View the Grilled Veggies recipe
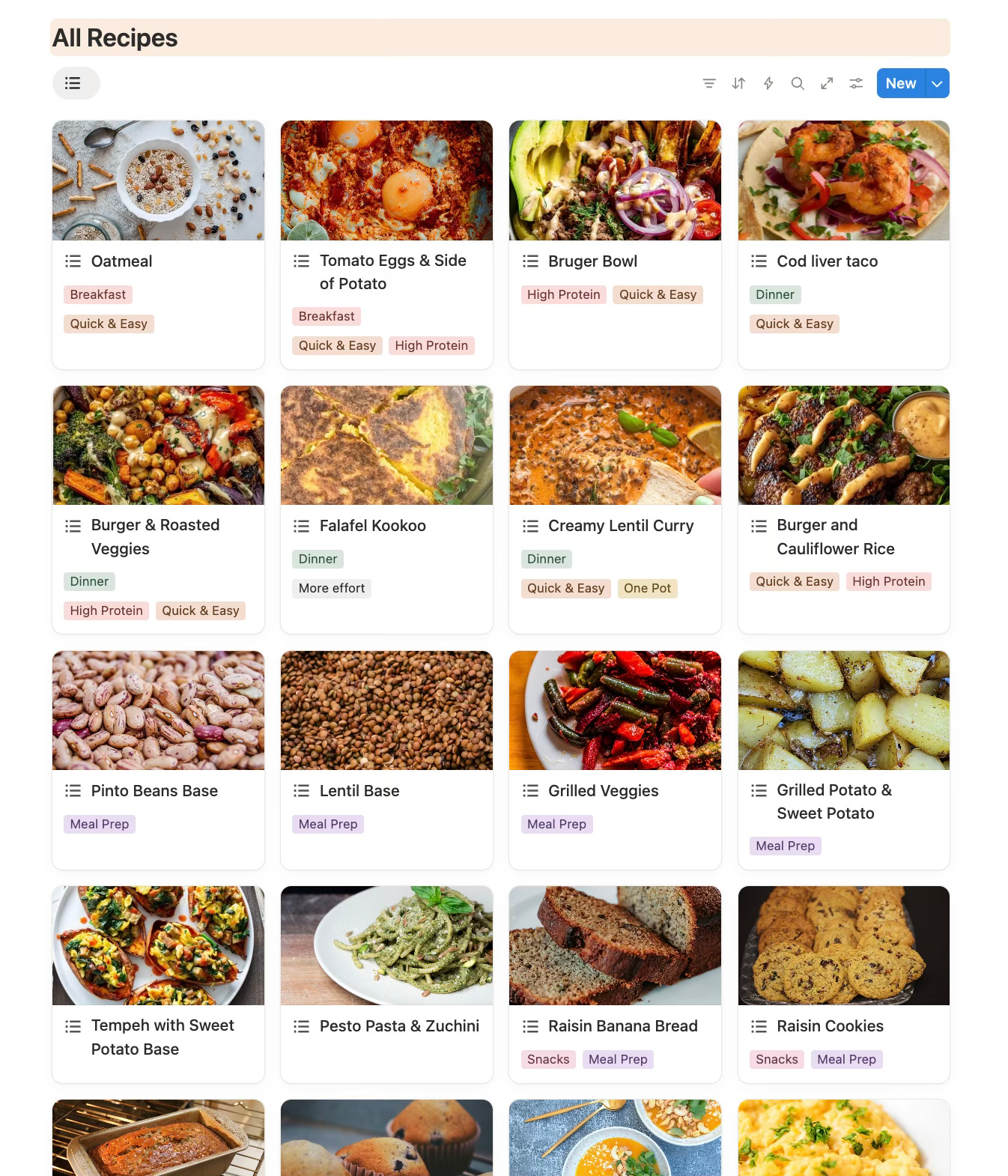The image size is (1008, 1176). point(603,791)
